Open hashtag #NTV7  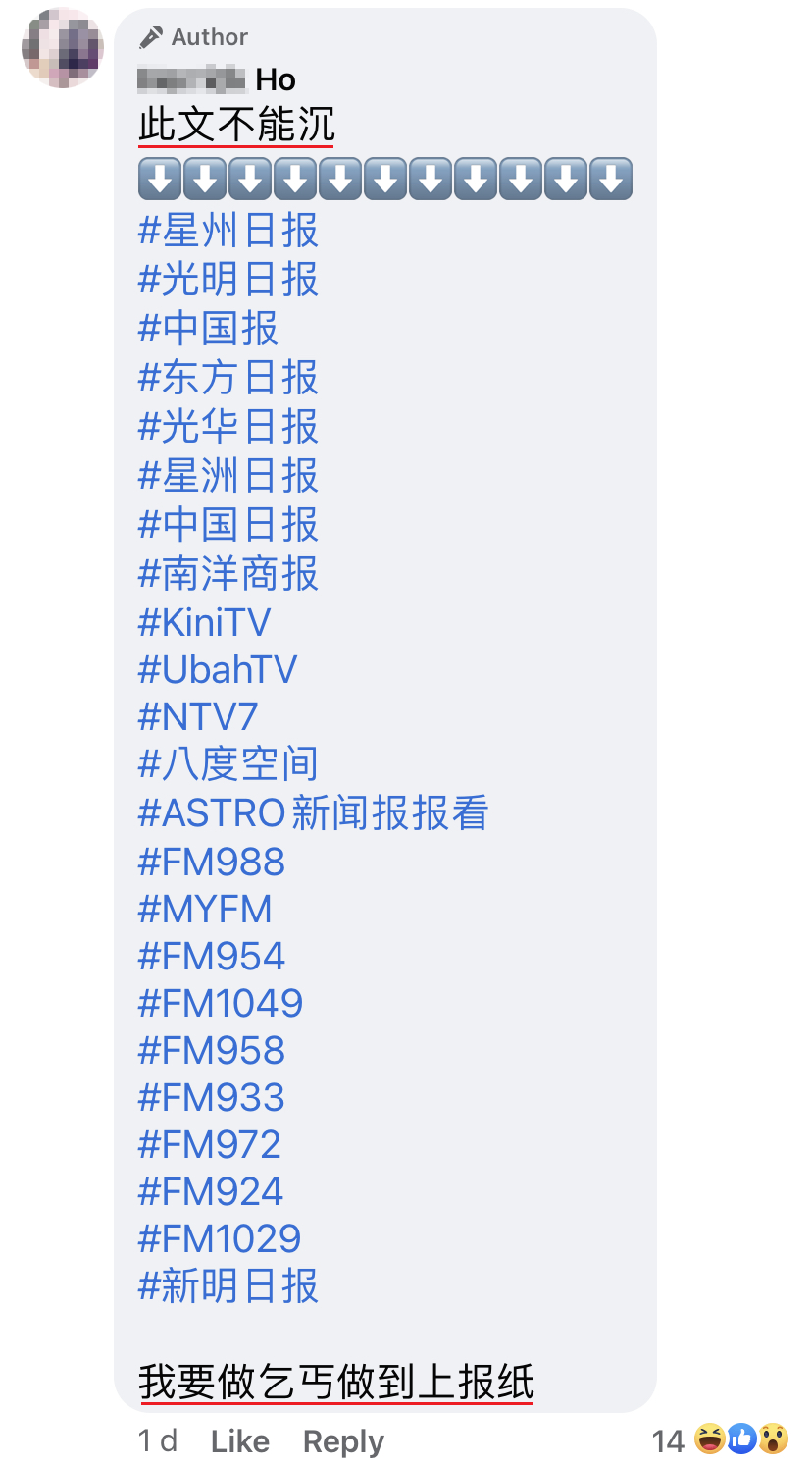pyautogui.click(x=198, y=716)
